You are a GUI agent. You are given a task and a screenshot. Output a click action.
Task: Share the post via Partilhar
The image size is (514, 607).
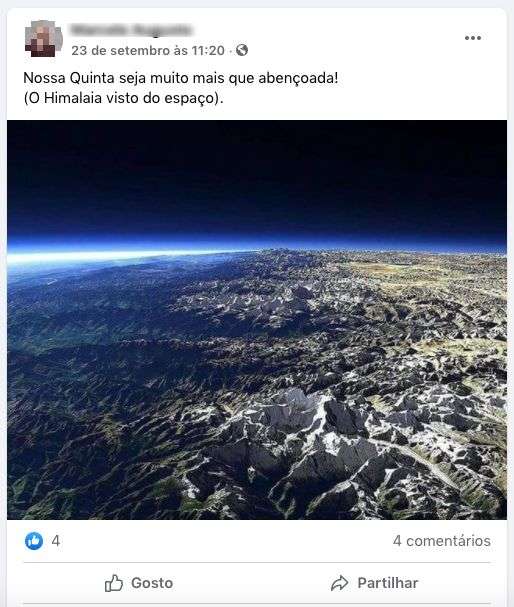(374, 583)
